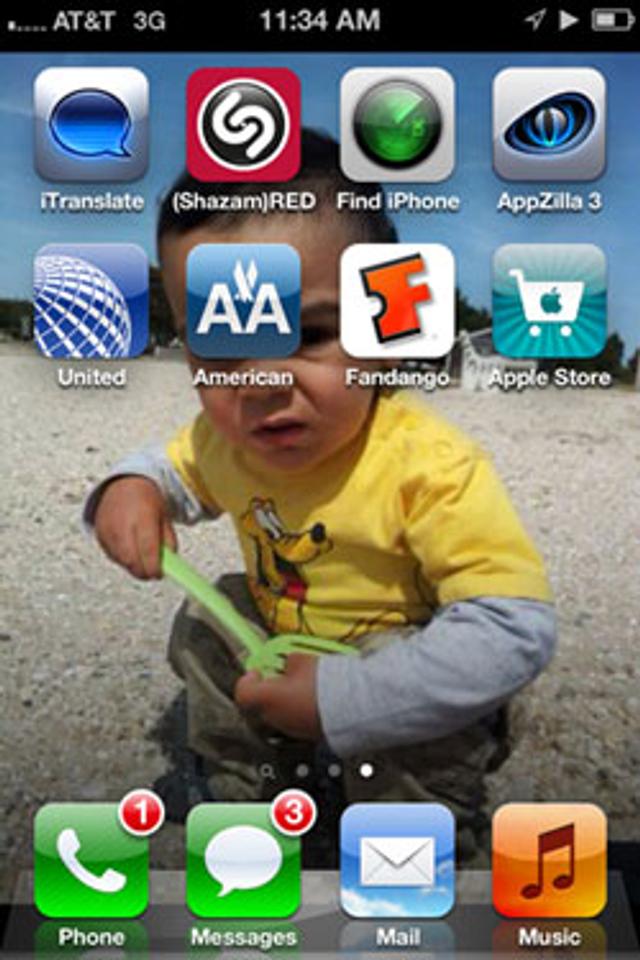
Task: Open the Apple Store app
Action: pyautogui.click(x=549, y=301)
